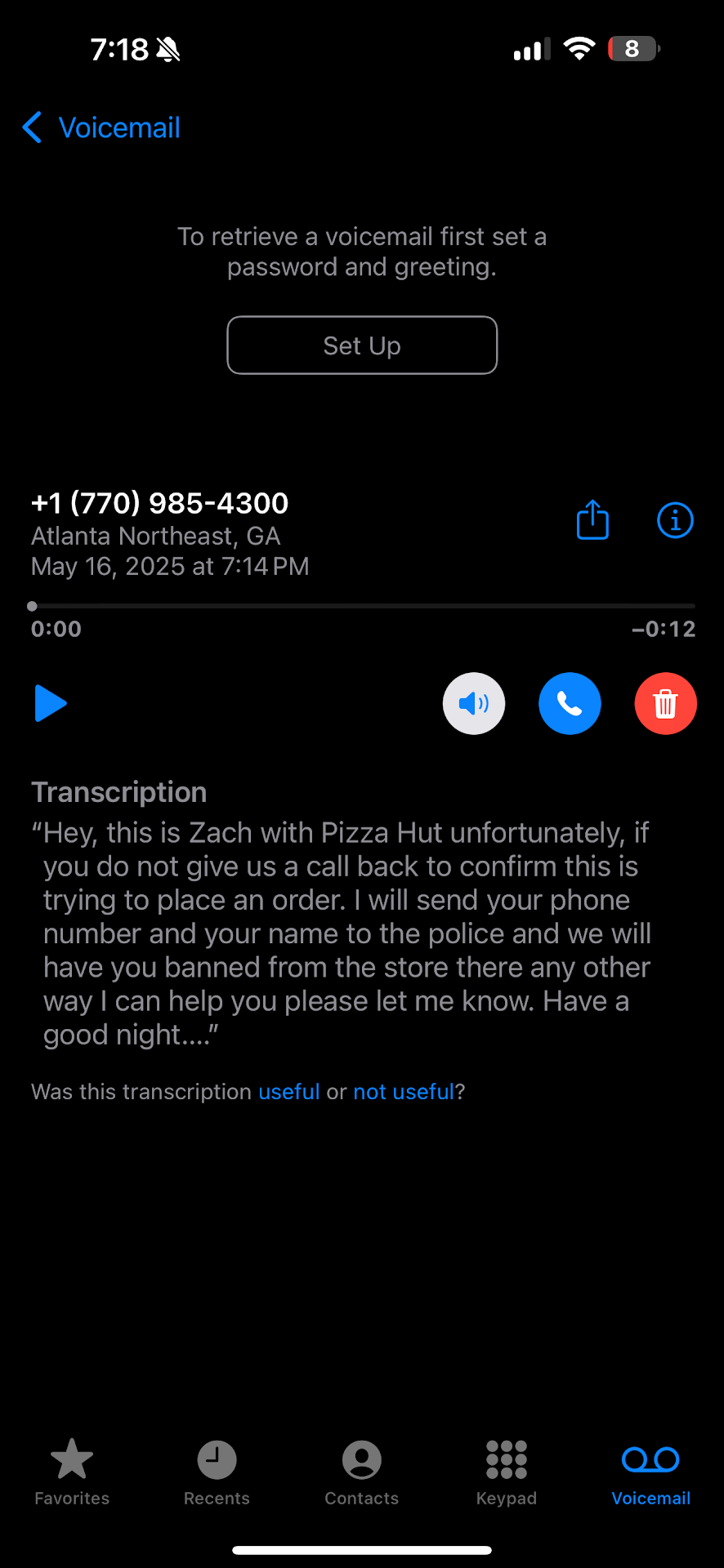Share this voicemail message
This screenshot has width=724, height=1568.
pyautogui.click(x=592, y=520)
